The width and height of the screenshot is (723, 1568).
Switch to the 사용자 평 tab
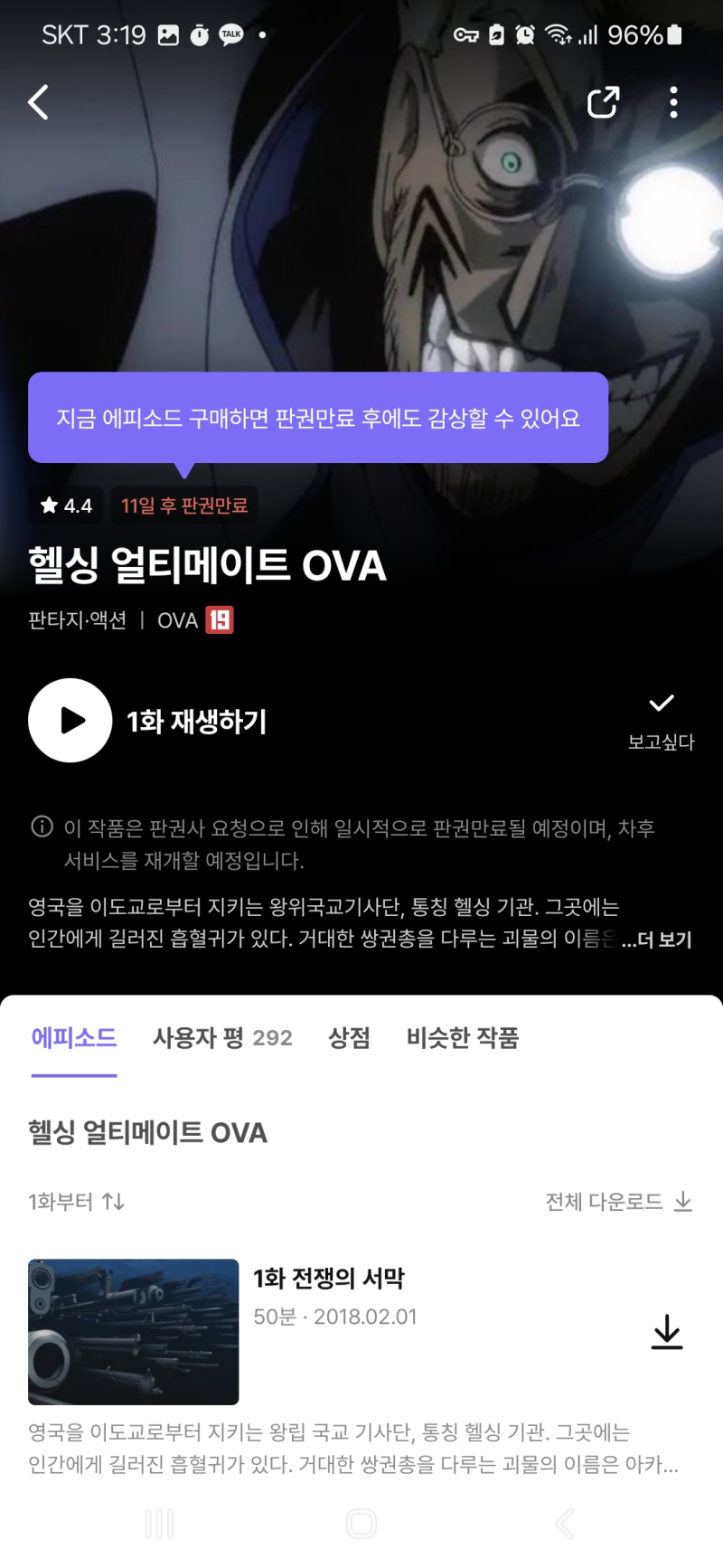point(222,1037)
